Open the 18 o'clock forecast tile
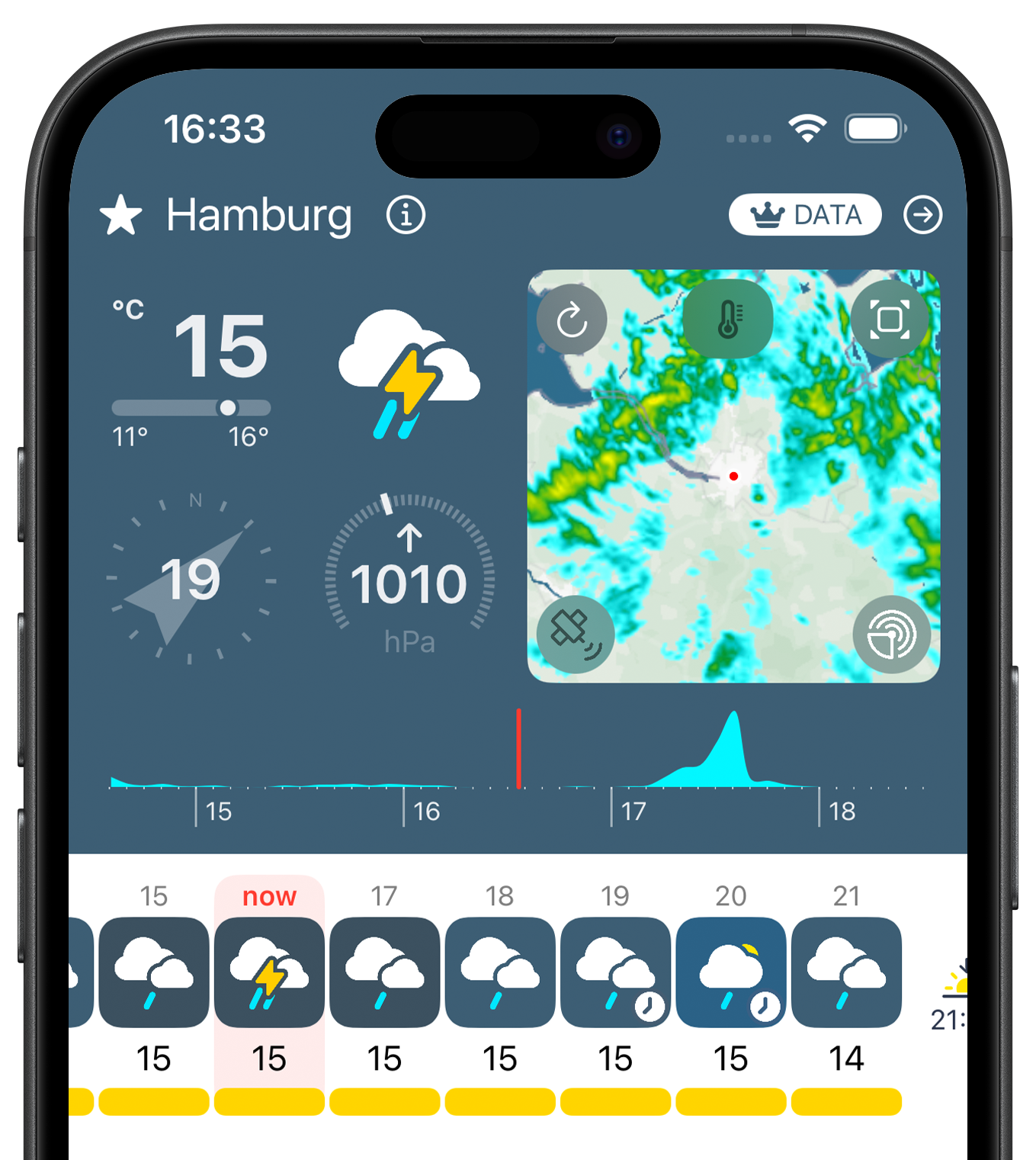The width and height of the screenshot is (1036, 1160). 500,972
